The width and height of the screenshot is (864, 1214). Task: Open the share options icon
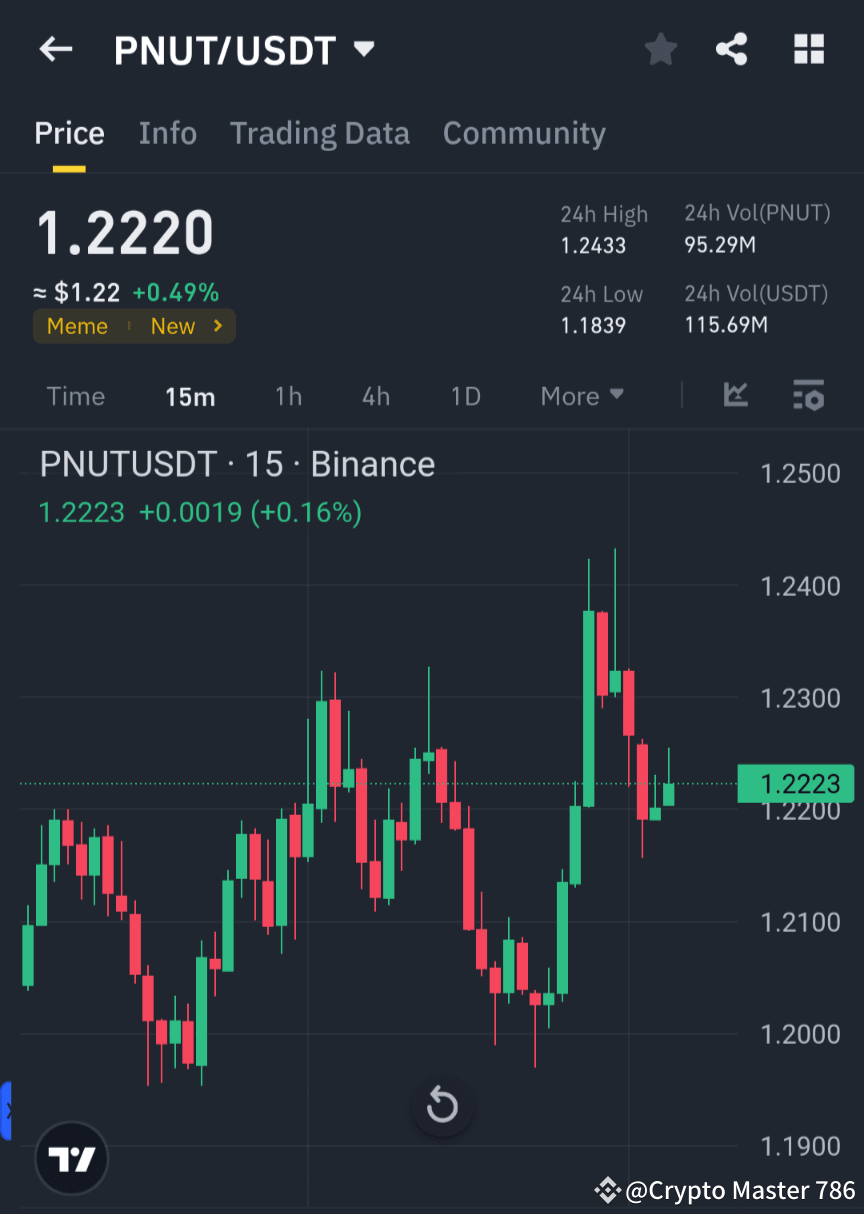tap(732, 48)
